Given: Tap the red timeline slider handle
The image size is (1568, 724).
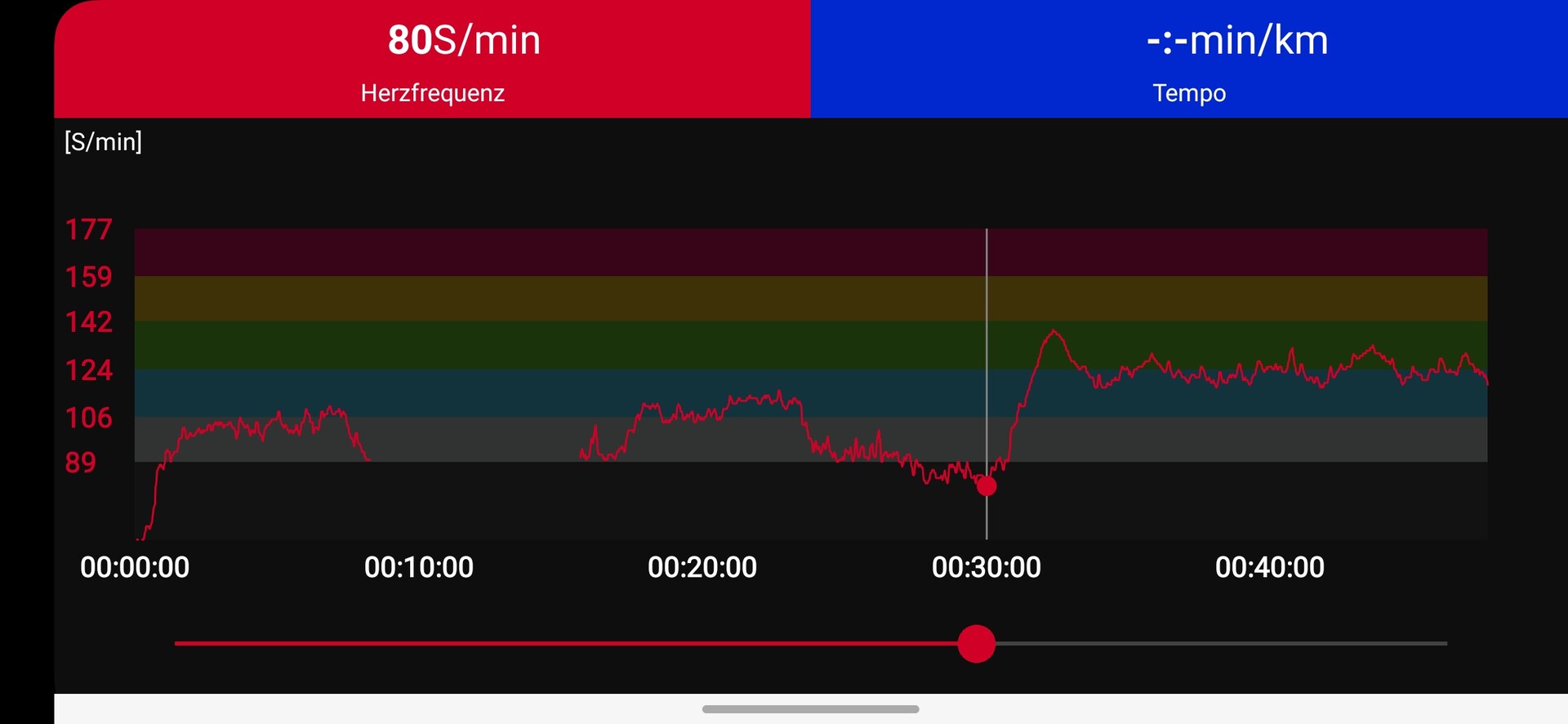Looking at the screenshot, I should 976,644.
